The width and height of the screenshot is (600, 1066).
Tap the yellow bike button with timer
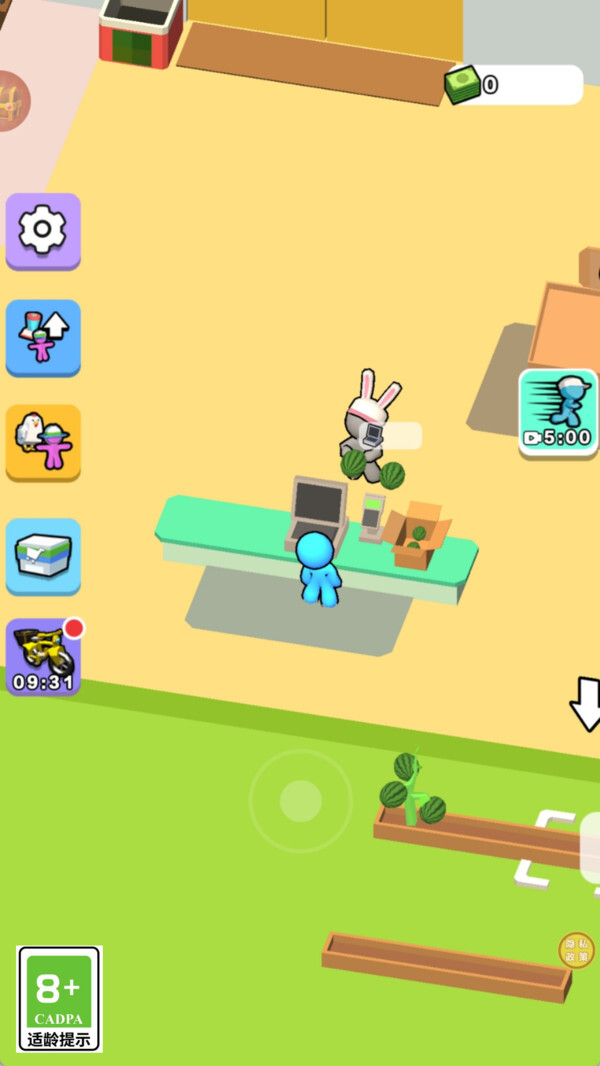click(43, 657)
